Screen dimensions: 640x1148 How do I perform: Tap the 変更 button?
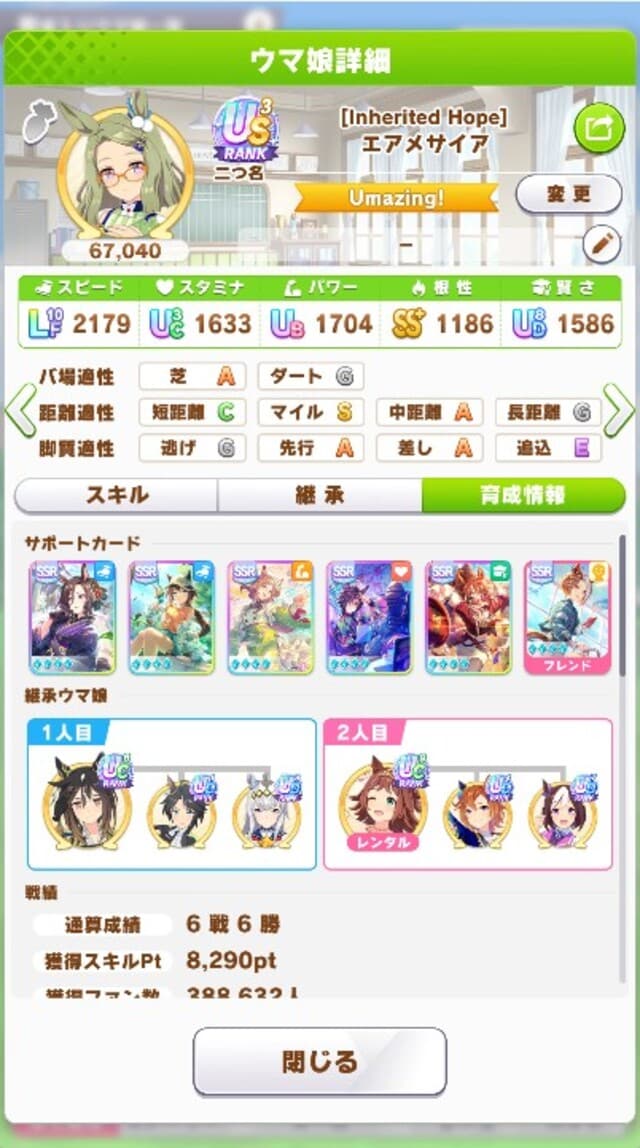(569, 193)
